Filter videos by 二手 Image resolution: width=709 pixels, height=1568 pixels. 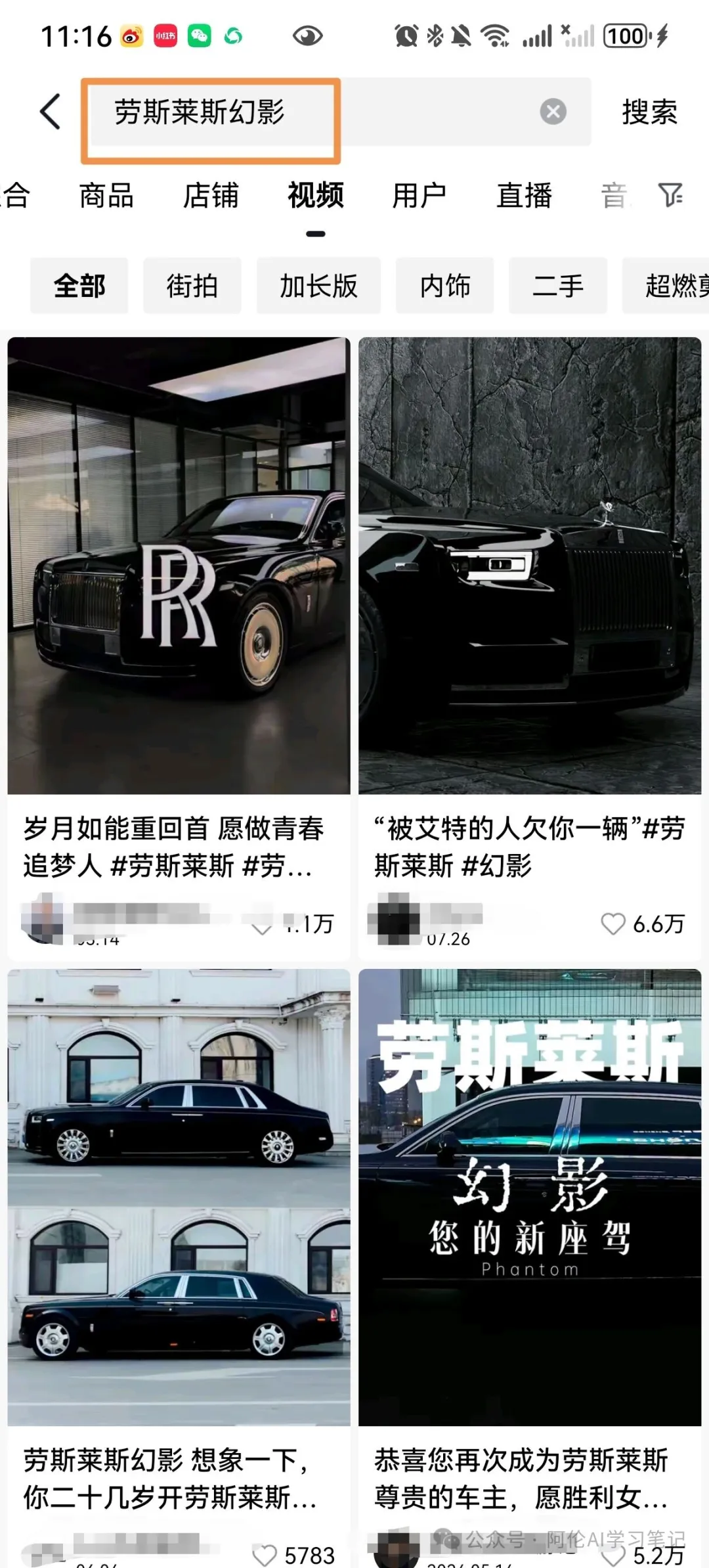pos(557,286)
